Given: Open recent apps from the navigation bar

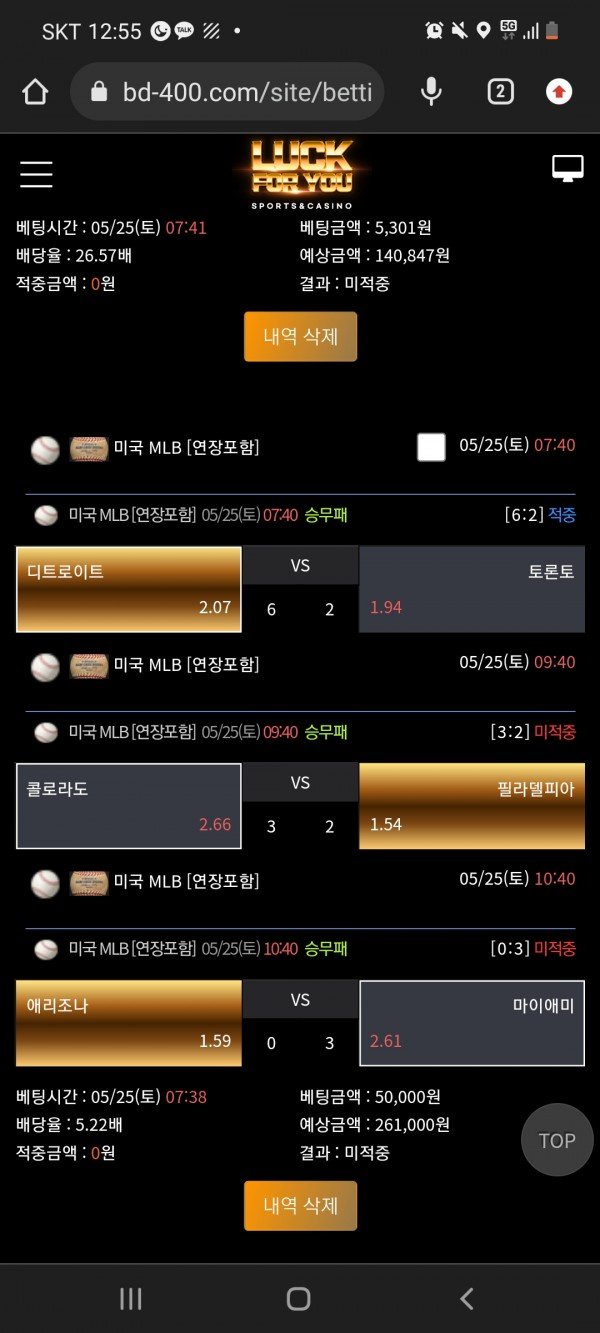Looking at the screenshot, I should point(131,1298).
